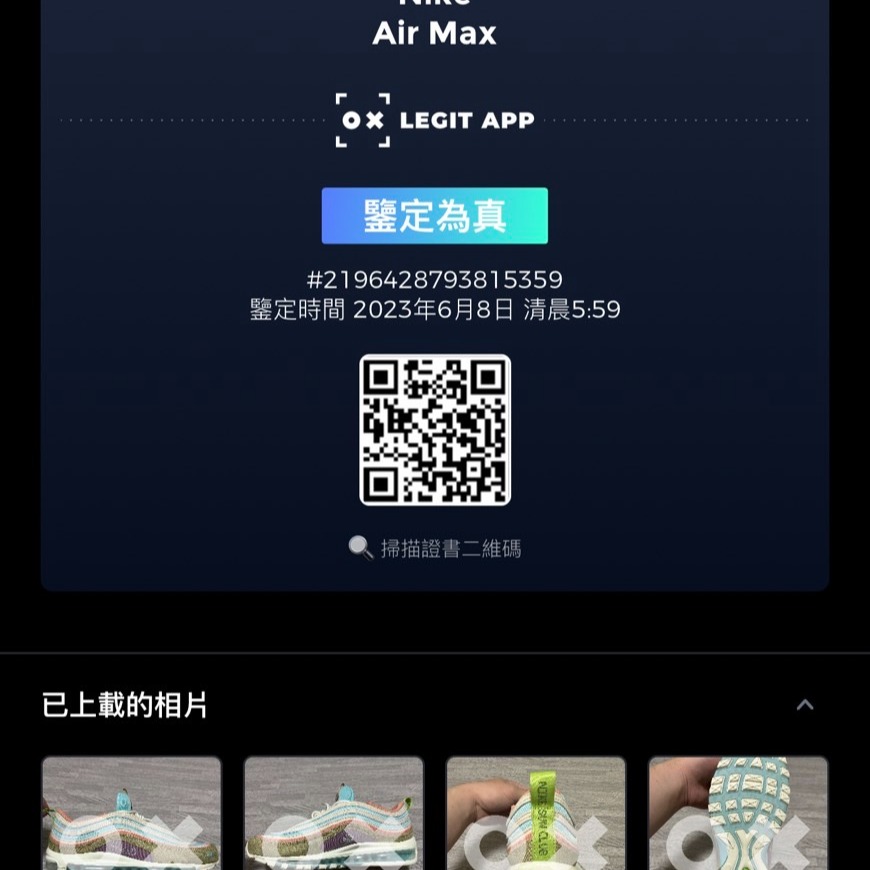The width and height of the screenshot is (870, 870).
Task: Open the photo of the green heel tab
Action: tap(536, 813)
